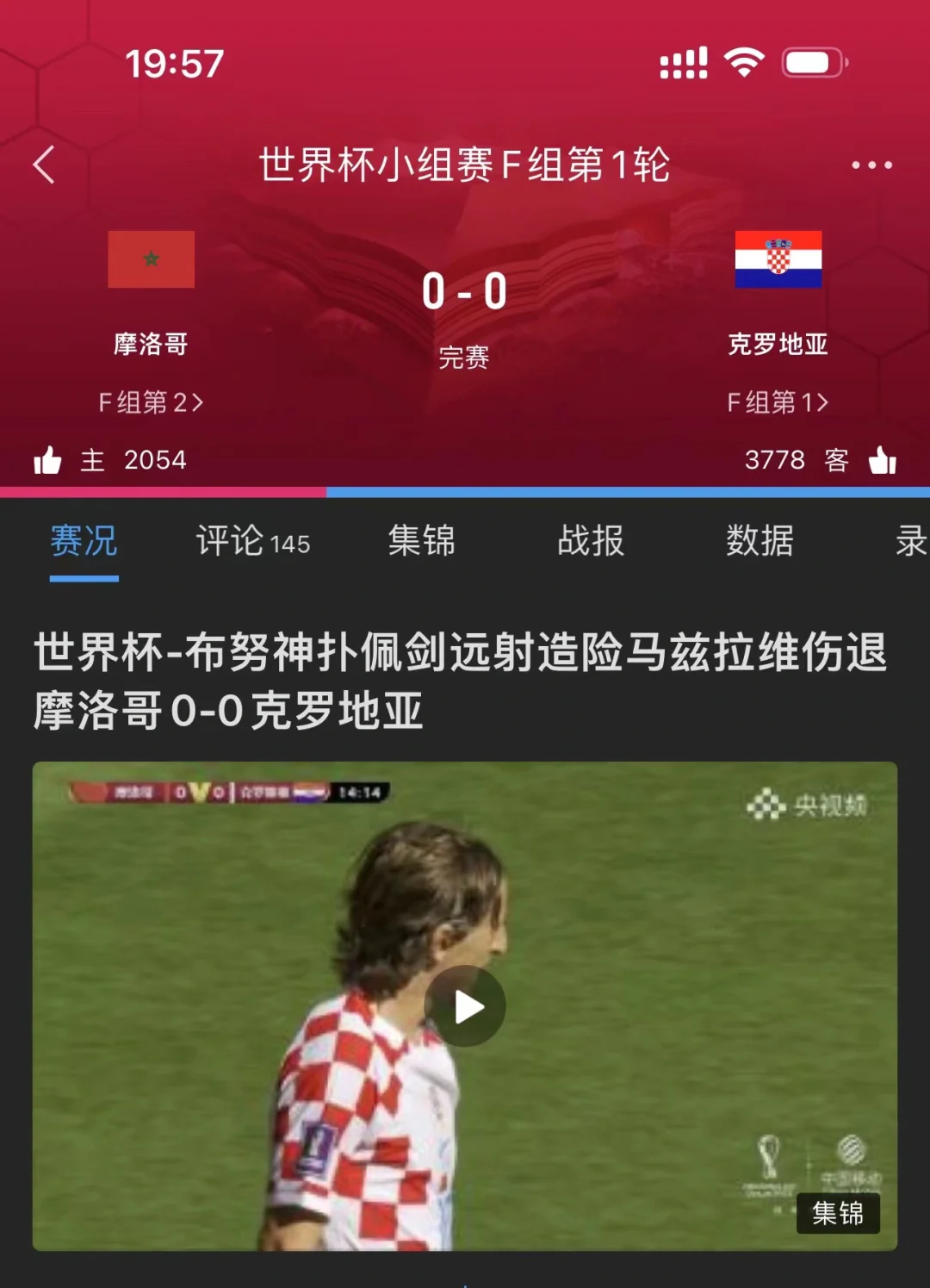Play the match highlights video

click(x=465, y=1006)
